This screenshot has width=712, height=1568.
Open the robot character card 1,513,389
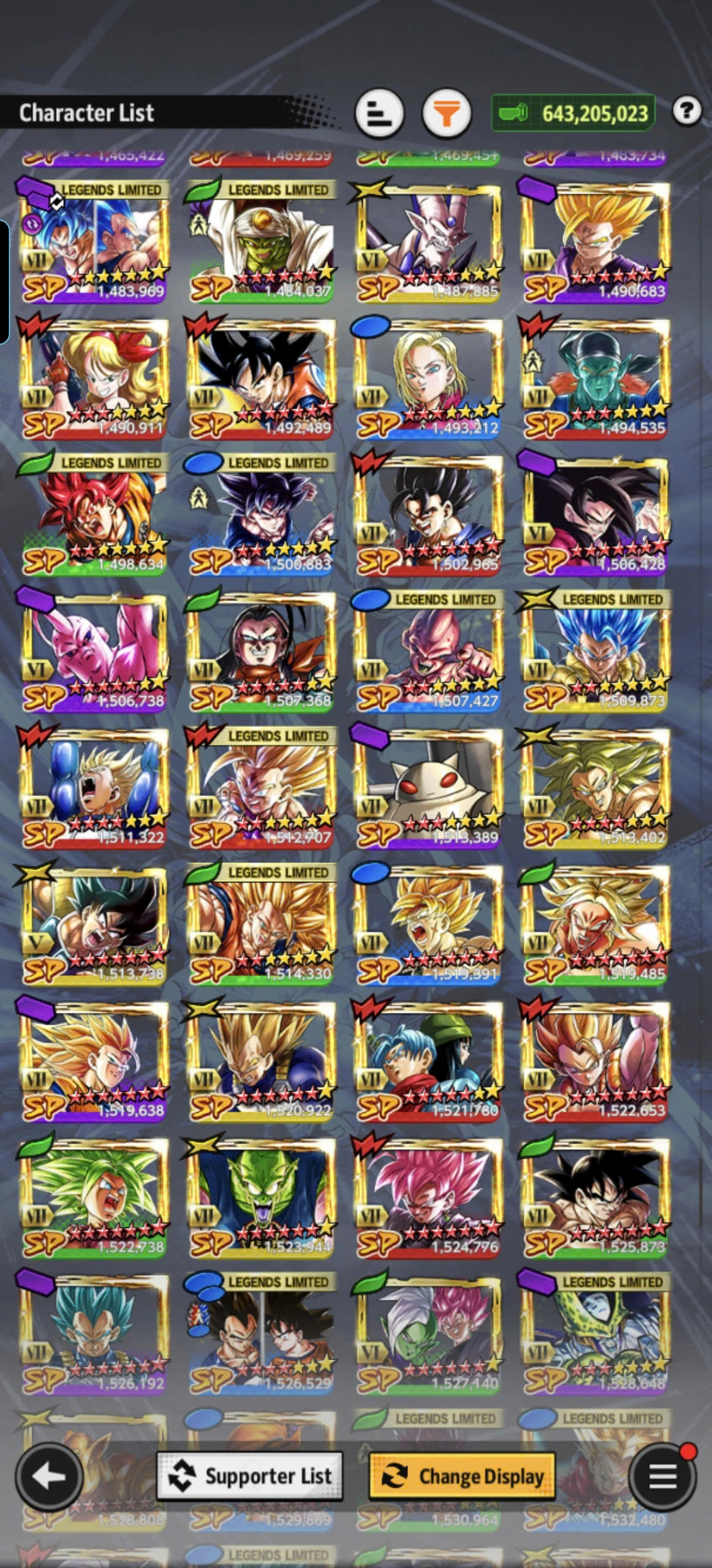point(428,788)
